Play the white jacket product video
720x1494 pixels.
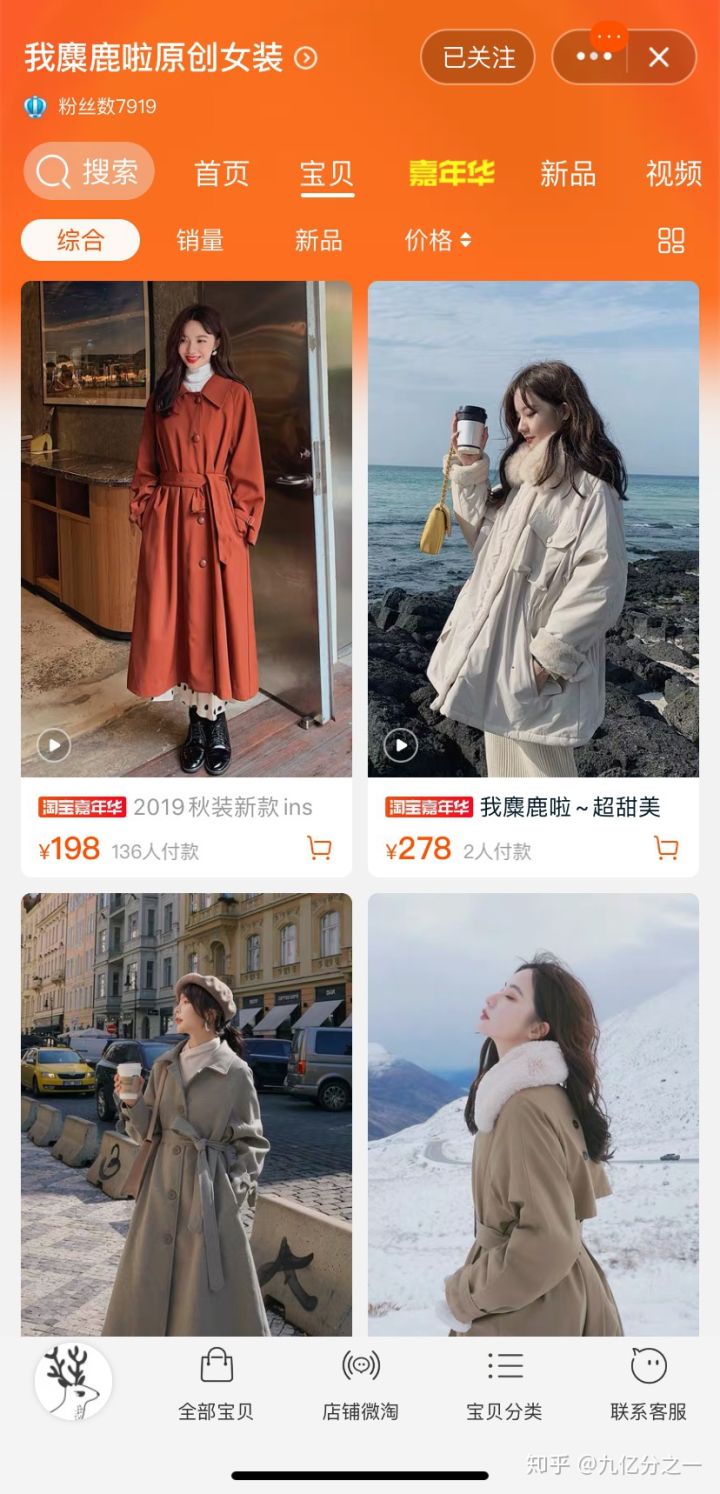402,743
